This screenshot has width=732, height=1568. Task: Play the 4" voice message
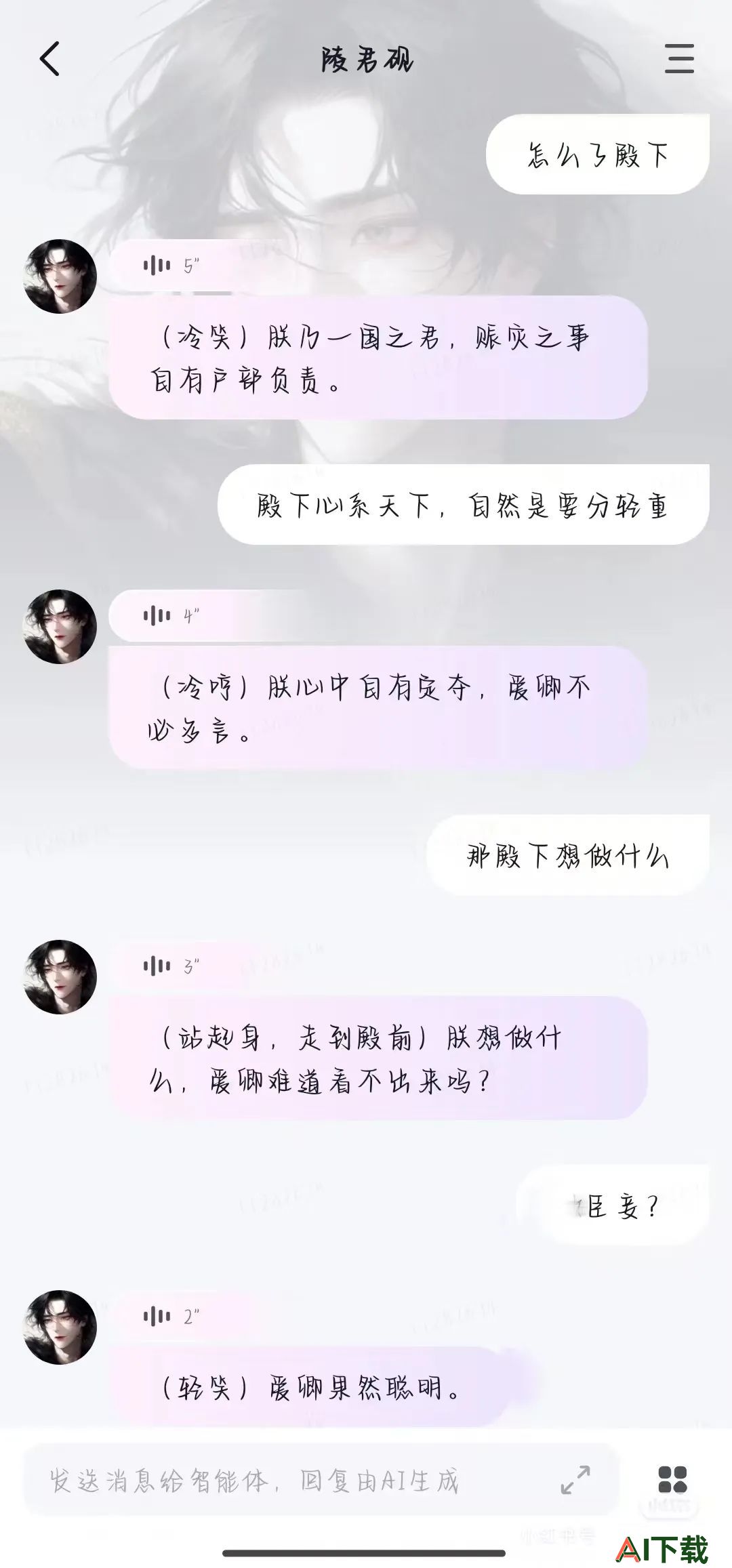[169, 616]
